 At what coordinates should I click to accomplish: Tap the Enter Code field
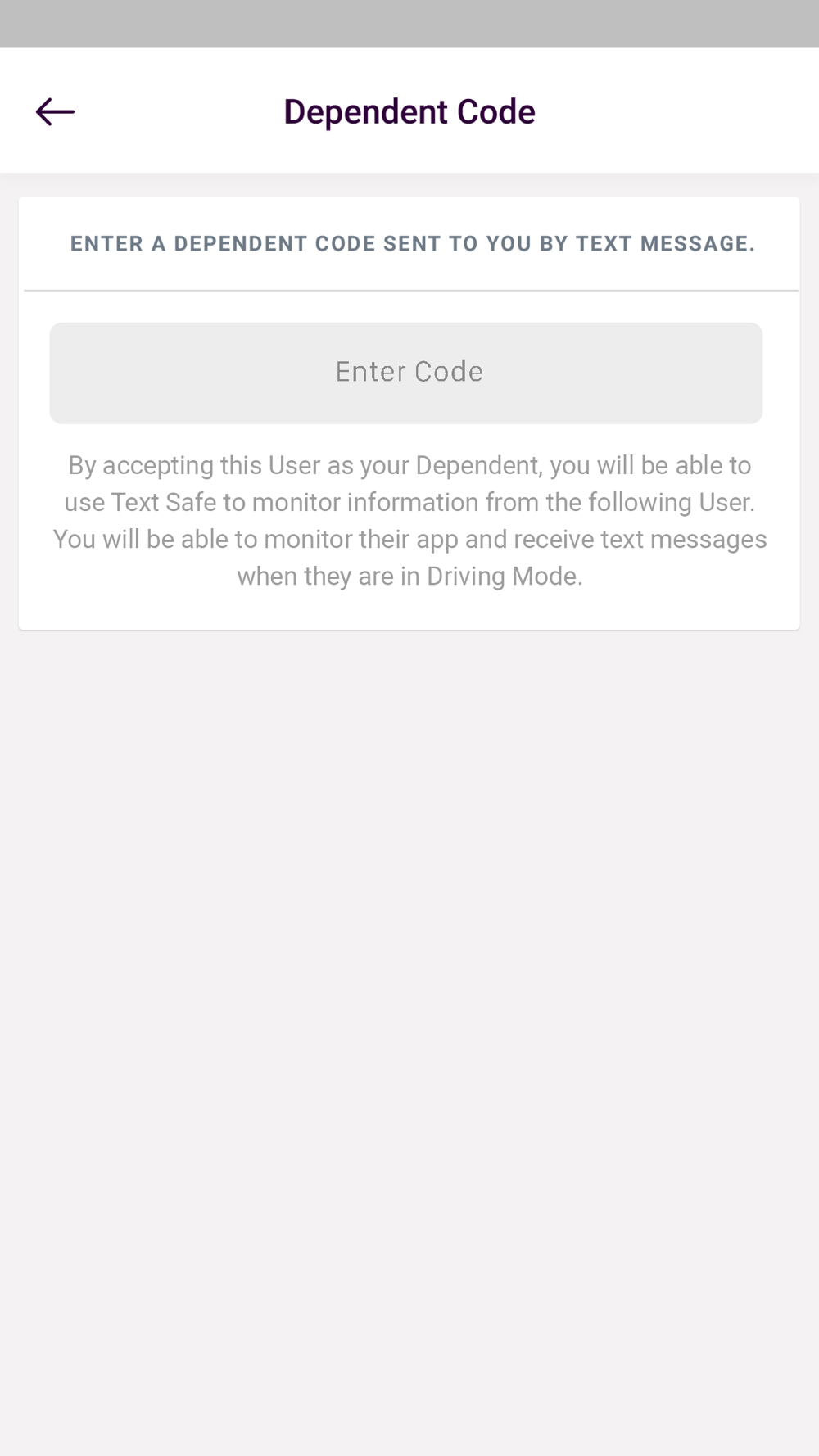coord(406,373)
